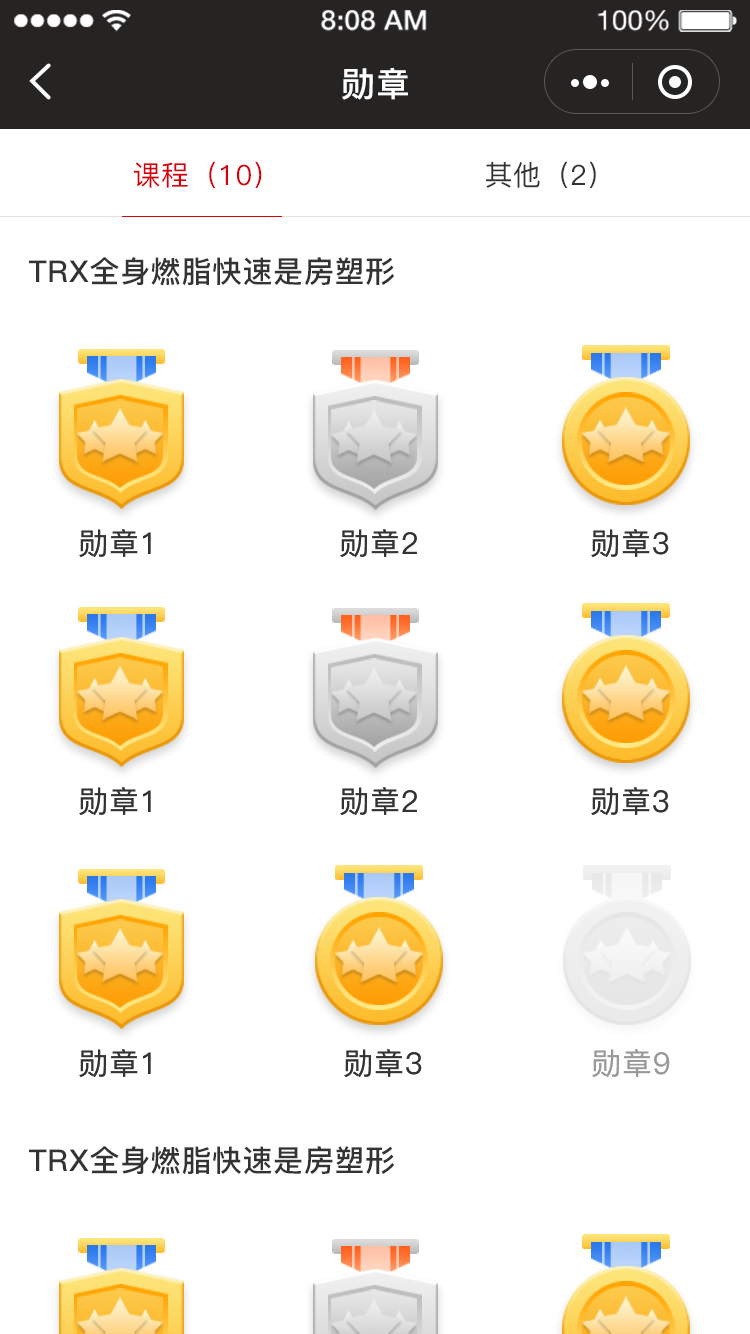The height and width of the screenshot is (1334, 750).
Task: Open the mini program more-options menu
Action: point(590,82)
